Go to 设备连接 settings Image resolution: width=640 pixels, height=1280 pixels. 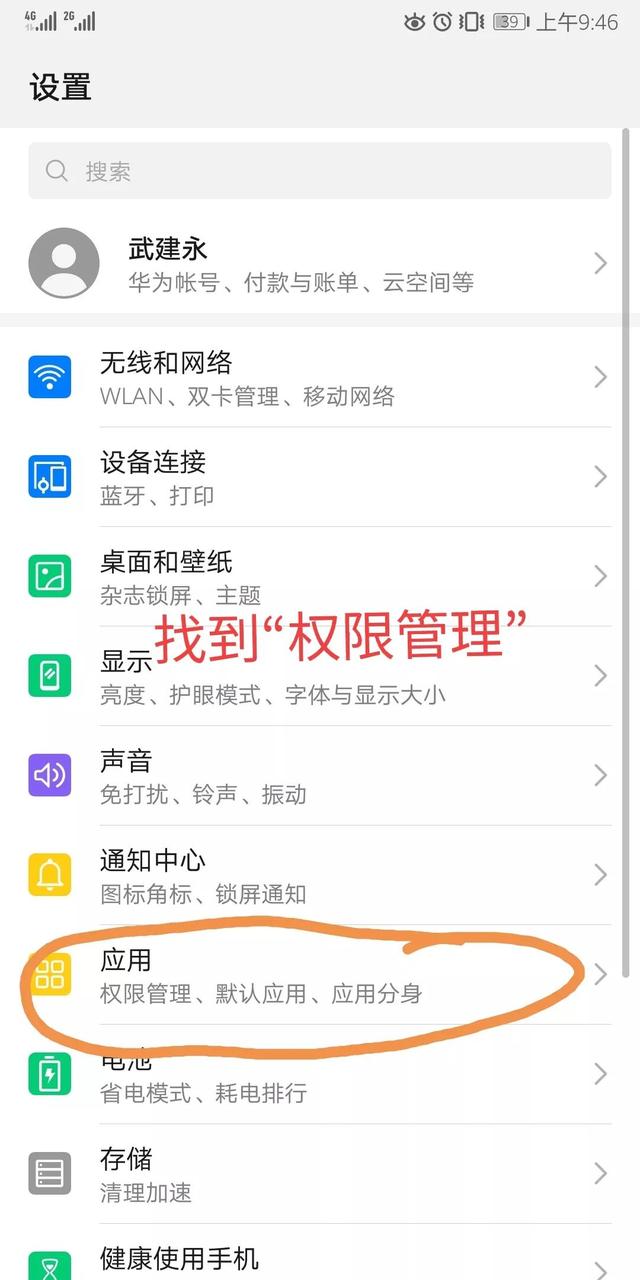(x=320, y=477)
